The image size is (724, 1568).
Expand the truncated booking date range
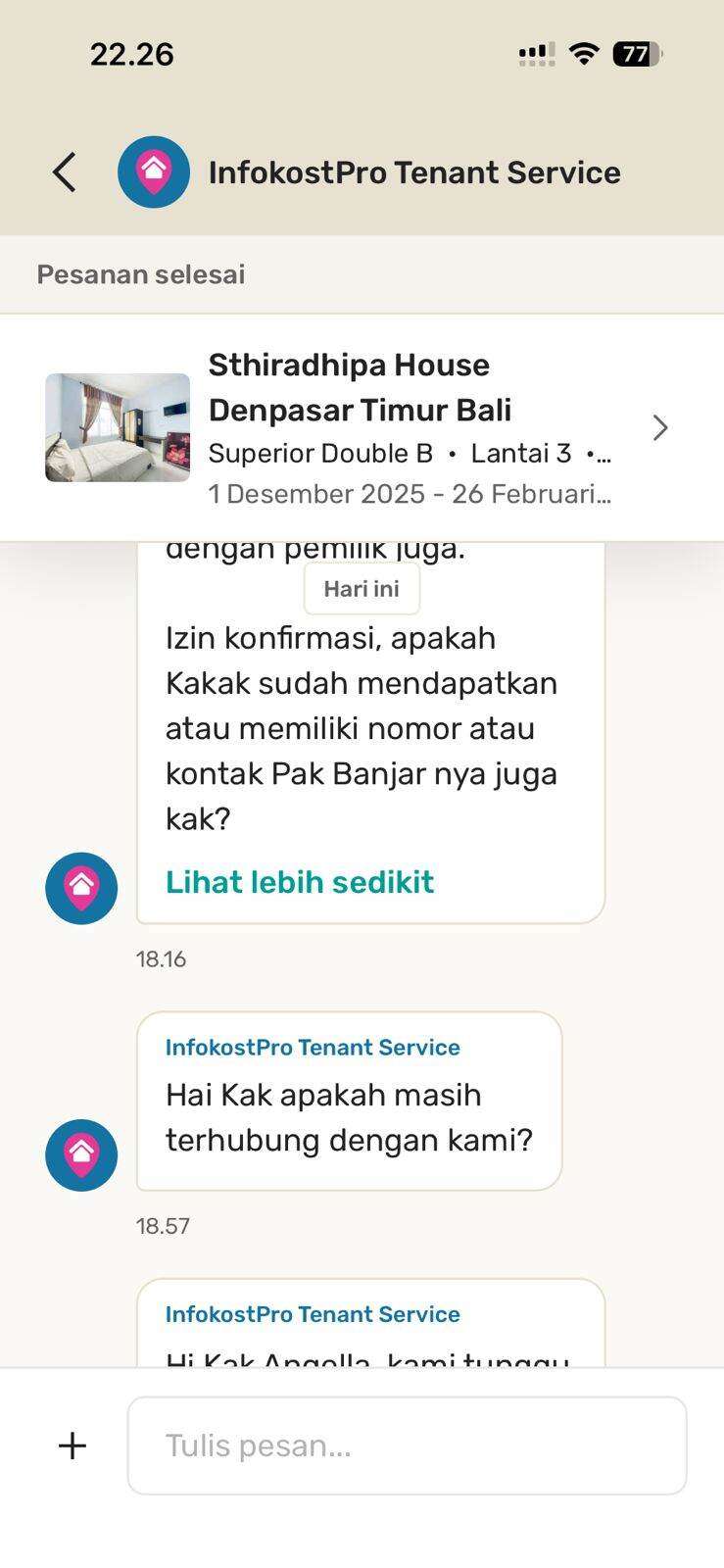(410, 494)
